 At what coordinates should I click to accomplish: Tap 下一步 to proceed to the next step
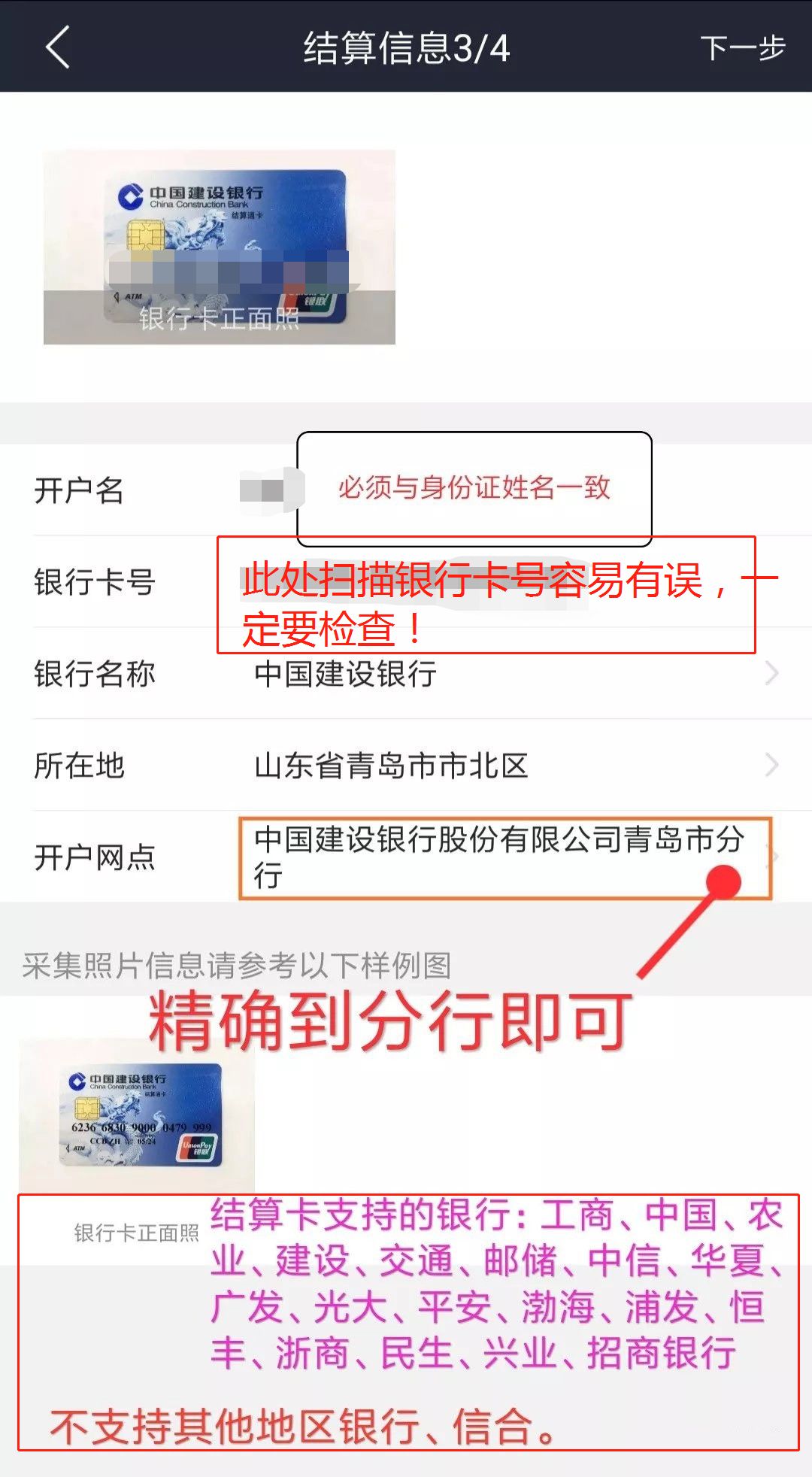coord(742,48)
